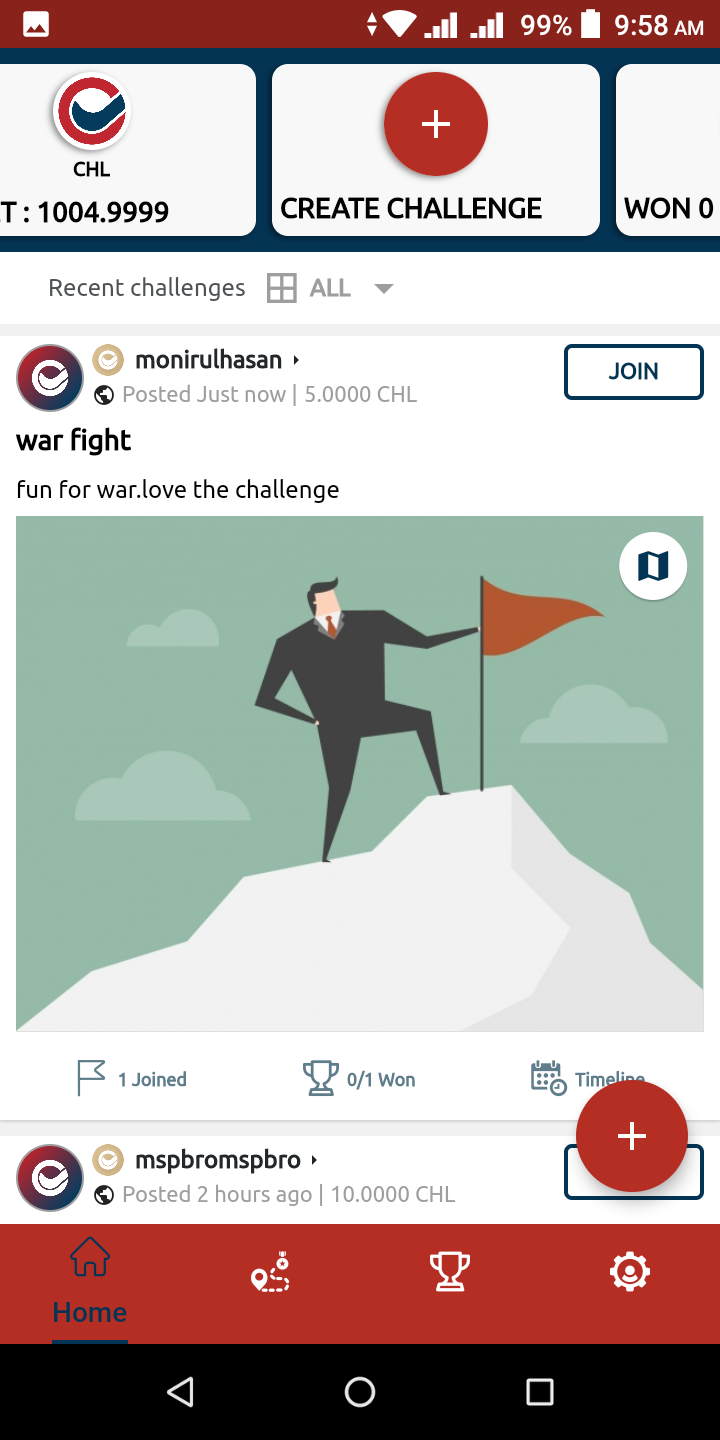This screenshot has height=1440, width=720.
Task: View the map for war fight challenge
Action: (652, 567)
